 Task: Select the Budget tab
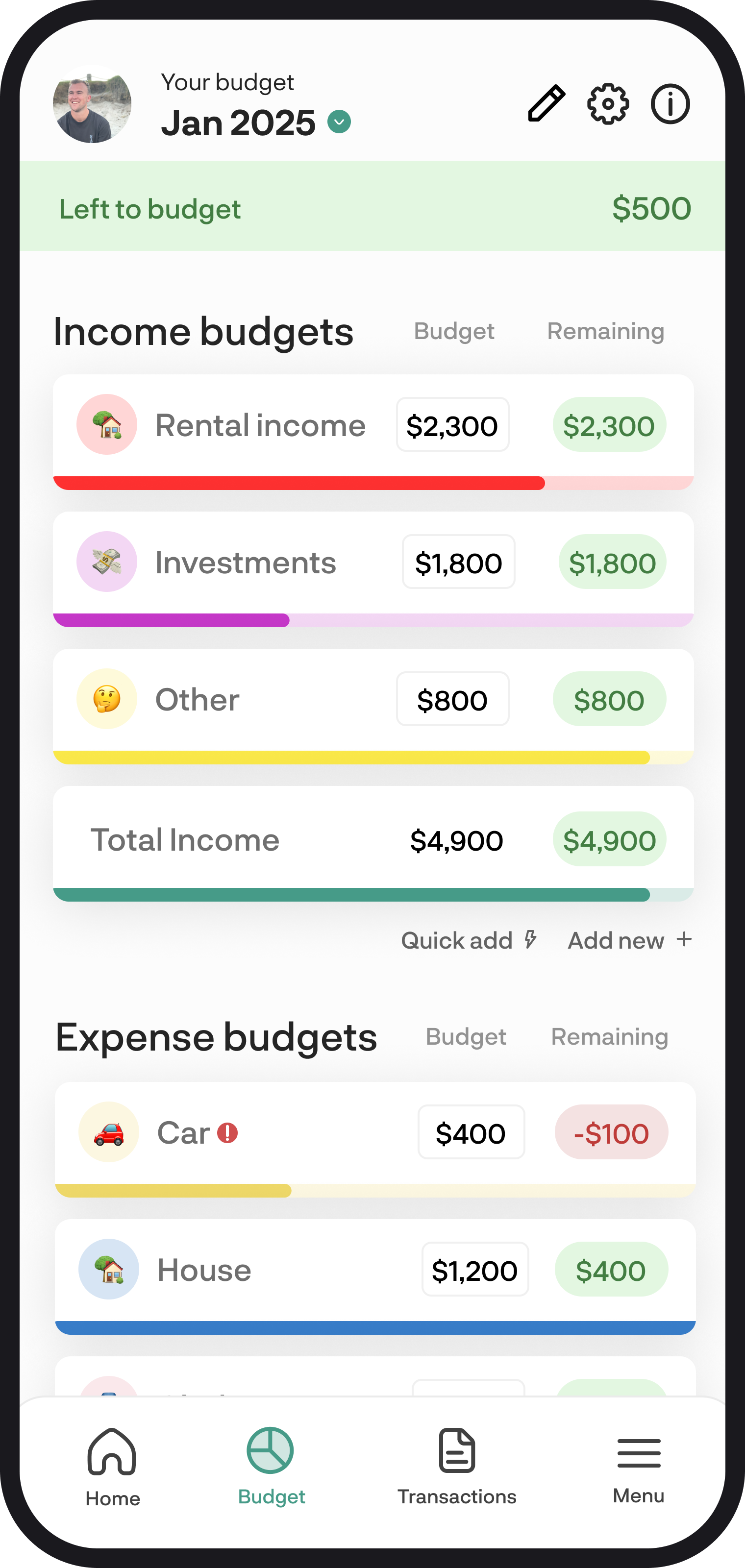tap(271, 1467)
